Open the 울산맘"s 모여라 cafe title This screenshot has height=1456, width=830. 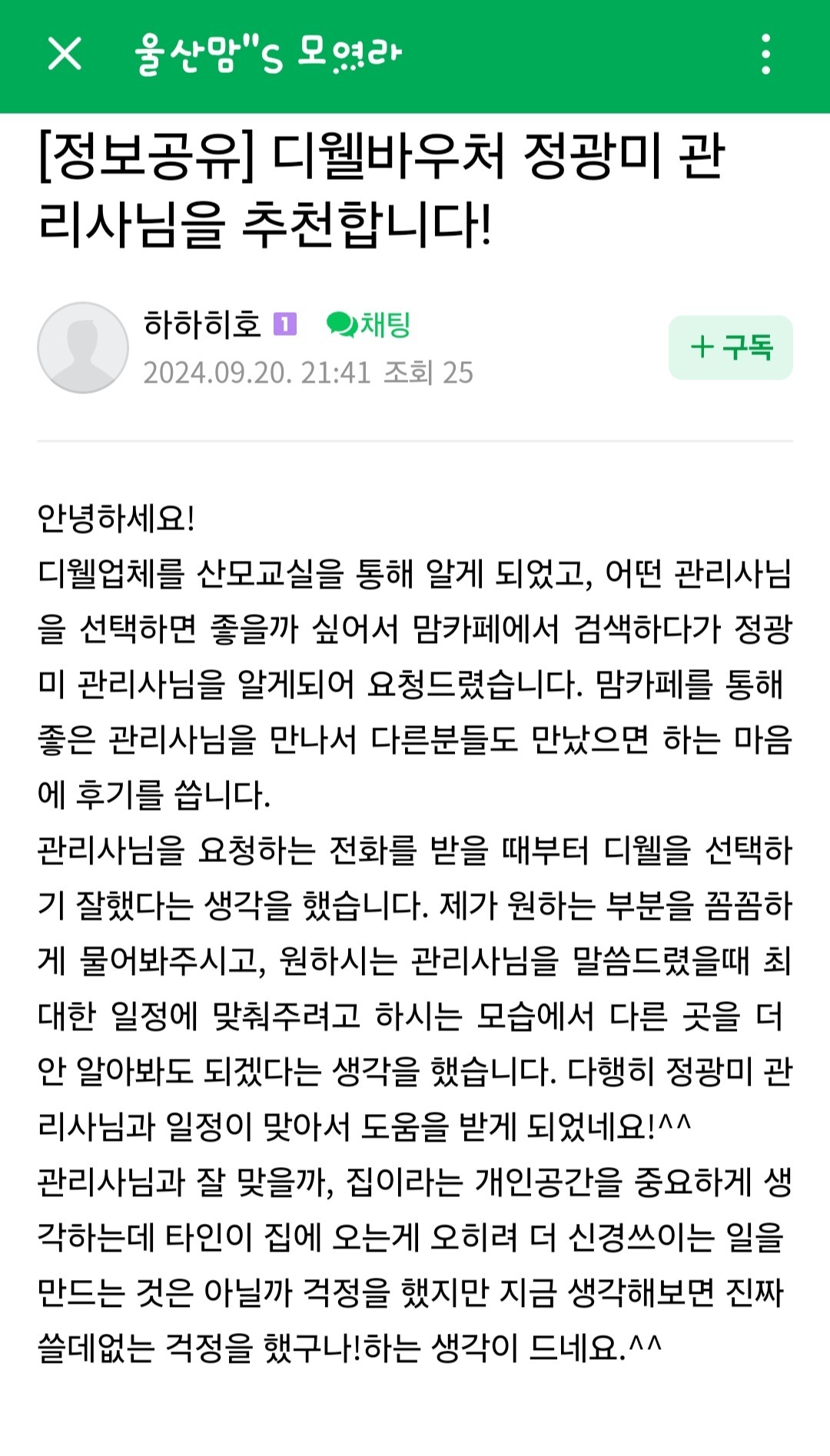point(268,55)
